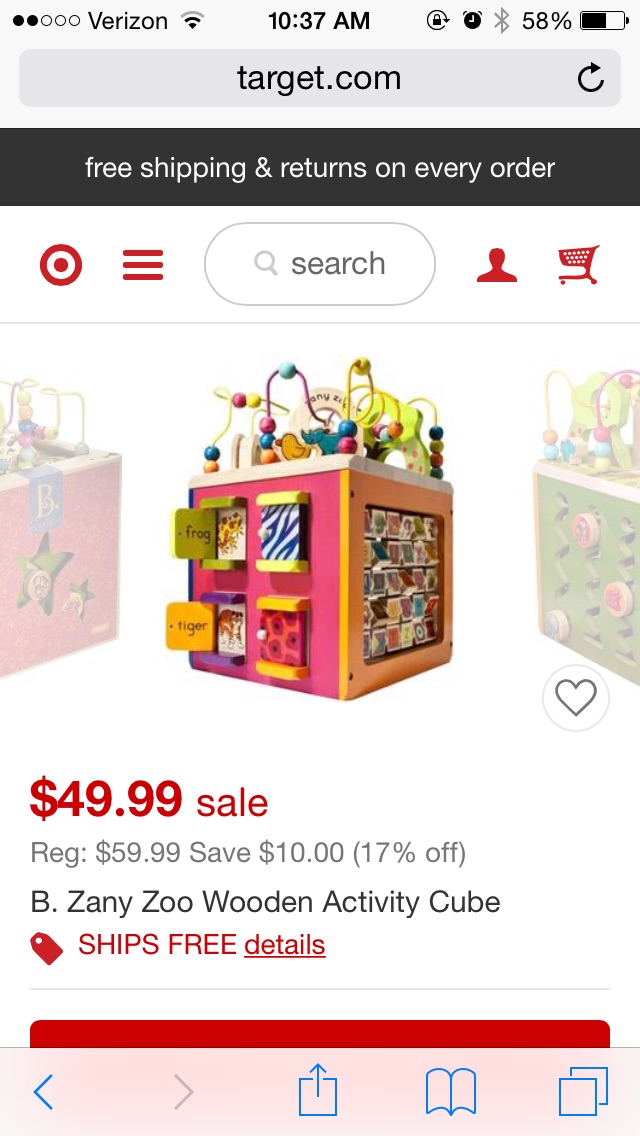Add the activity cube to favorites

pos(575,698)
